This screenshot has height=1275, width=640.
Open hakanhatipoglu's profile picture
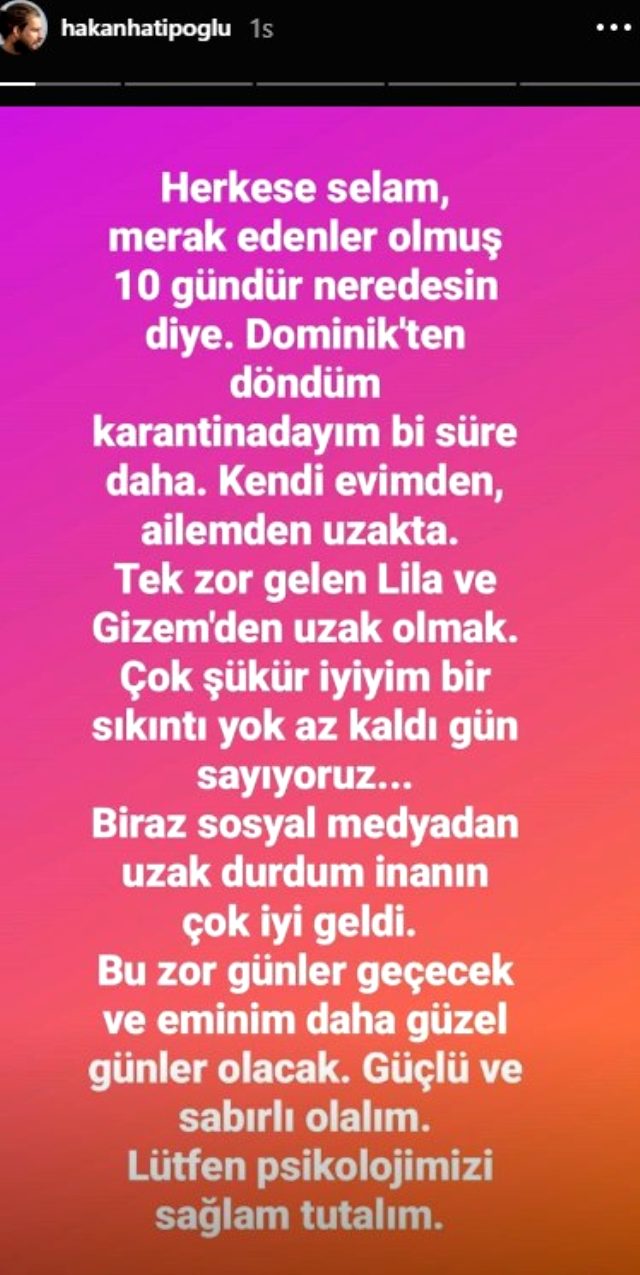[x=24, y=28]
